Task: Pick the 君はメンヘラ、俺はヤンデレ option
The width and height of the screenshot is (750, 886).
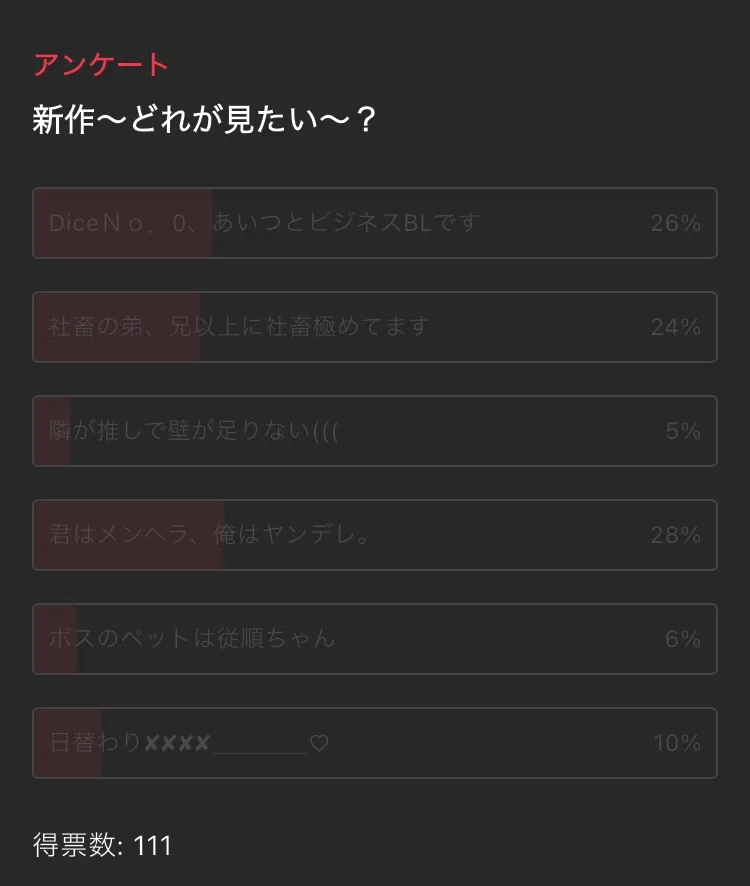Action: pyautogui.click(x=374, y=535)
